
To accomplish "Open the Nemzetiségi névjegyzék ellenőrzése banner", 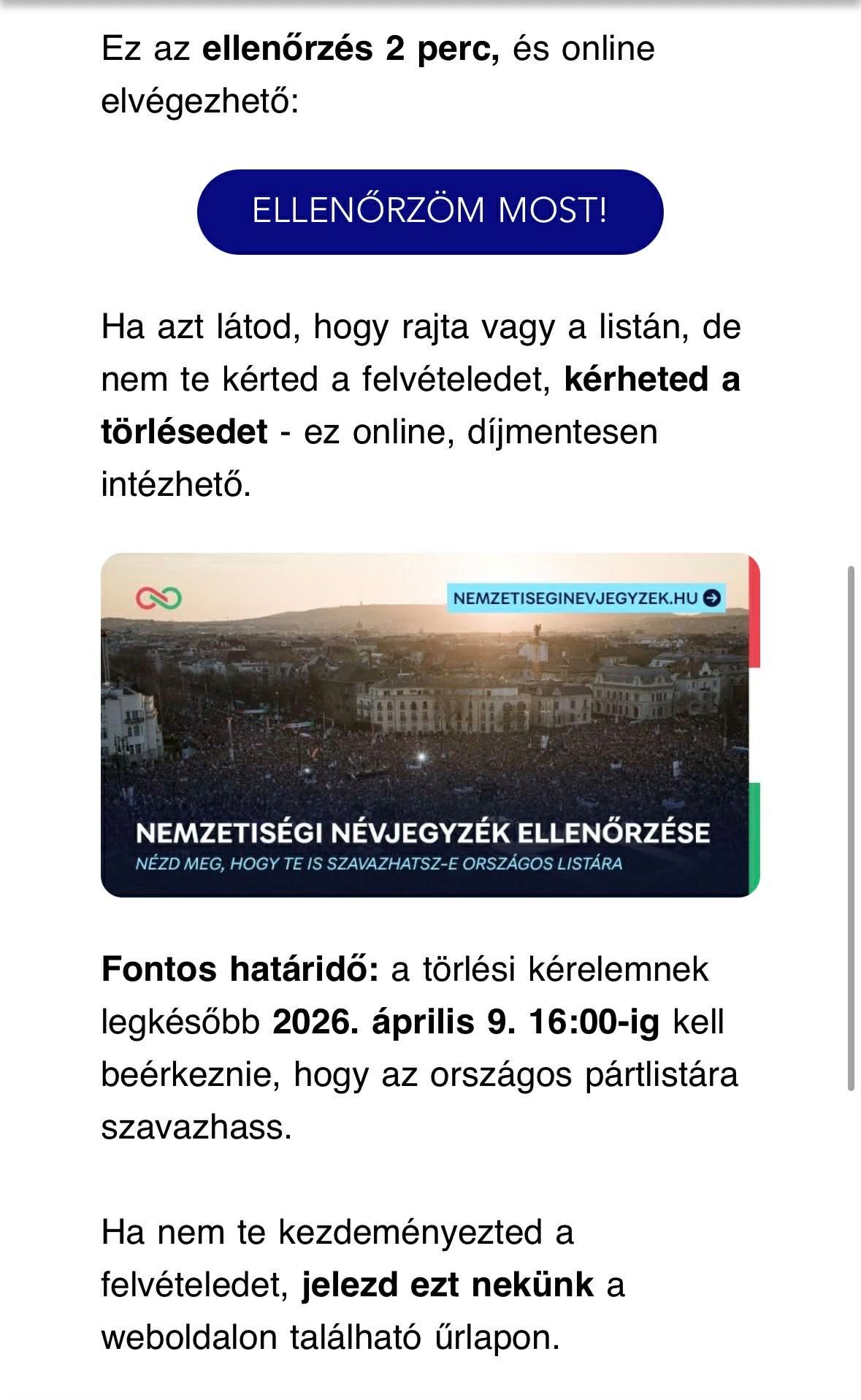I will (x=429, y=724).
